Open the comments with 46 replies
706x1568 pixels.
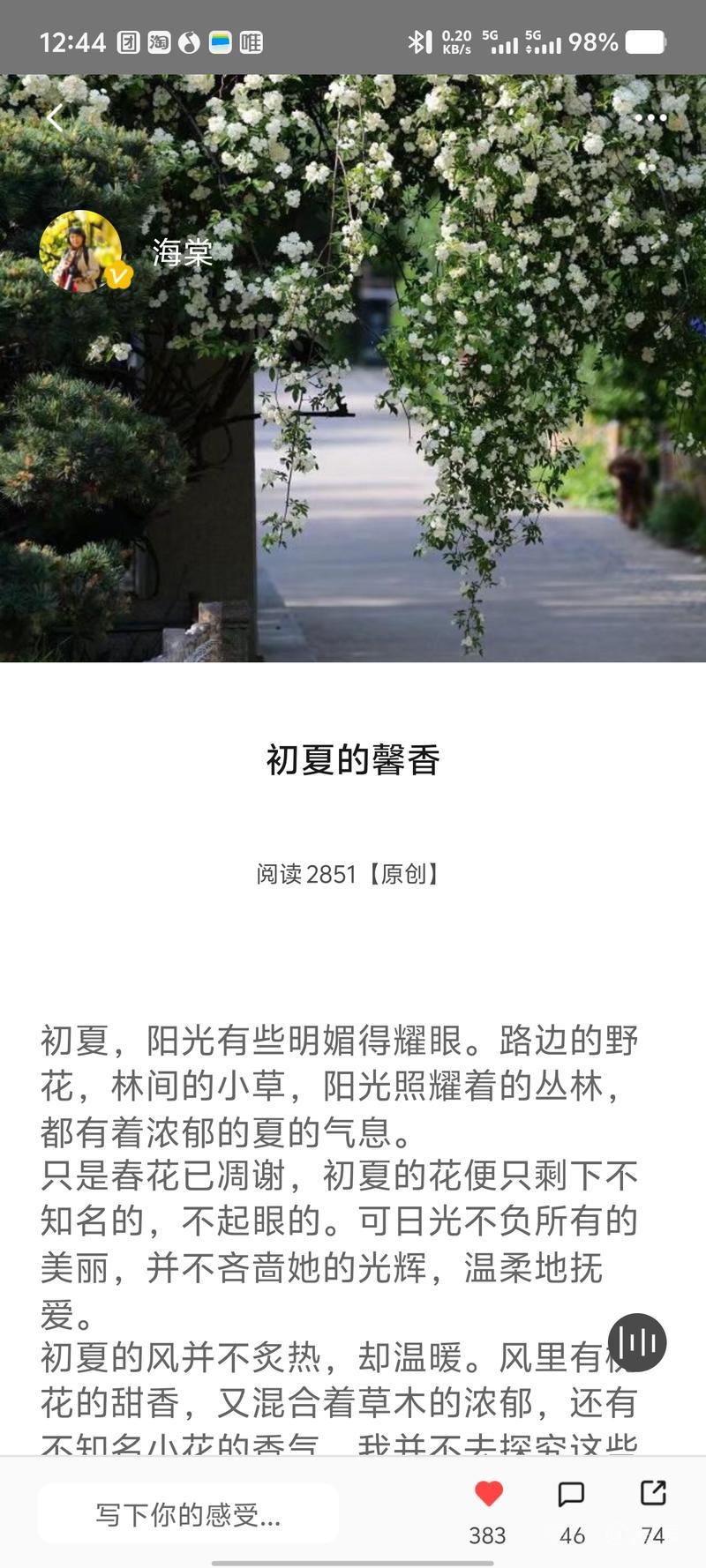pyautogui.click(x=572, y=1495)
